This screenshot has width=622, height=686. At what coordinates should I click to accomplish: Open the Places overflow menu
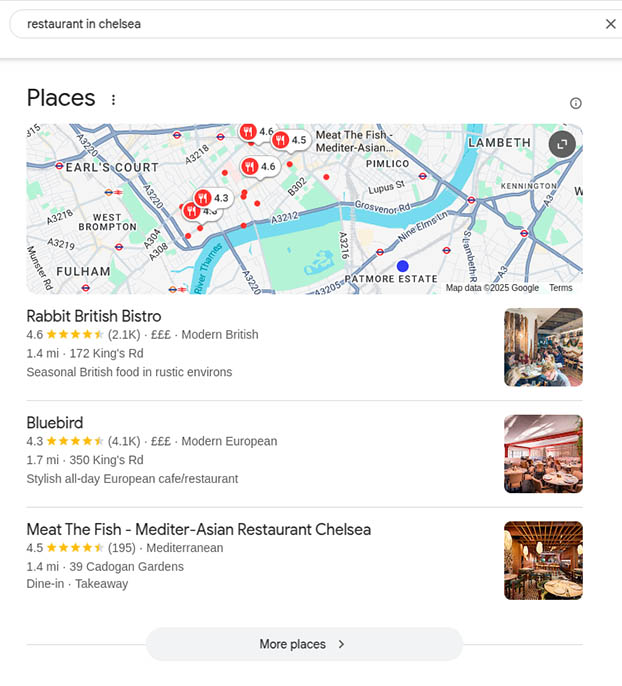tap(113, 100)
